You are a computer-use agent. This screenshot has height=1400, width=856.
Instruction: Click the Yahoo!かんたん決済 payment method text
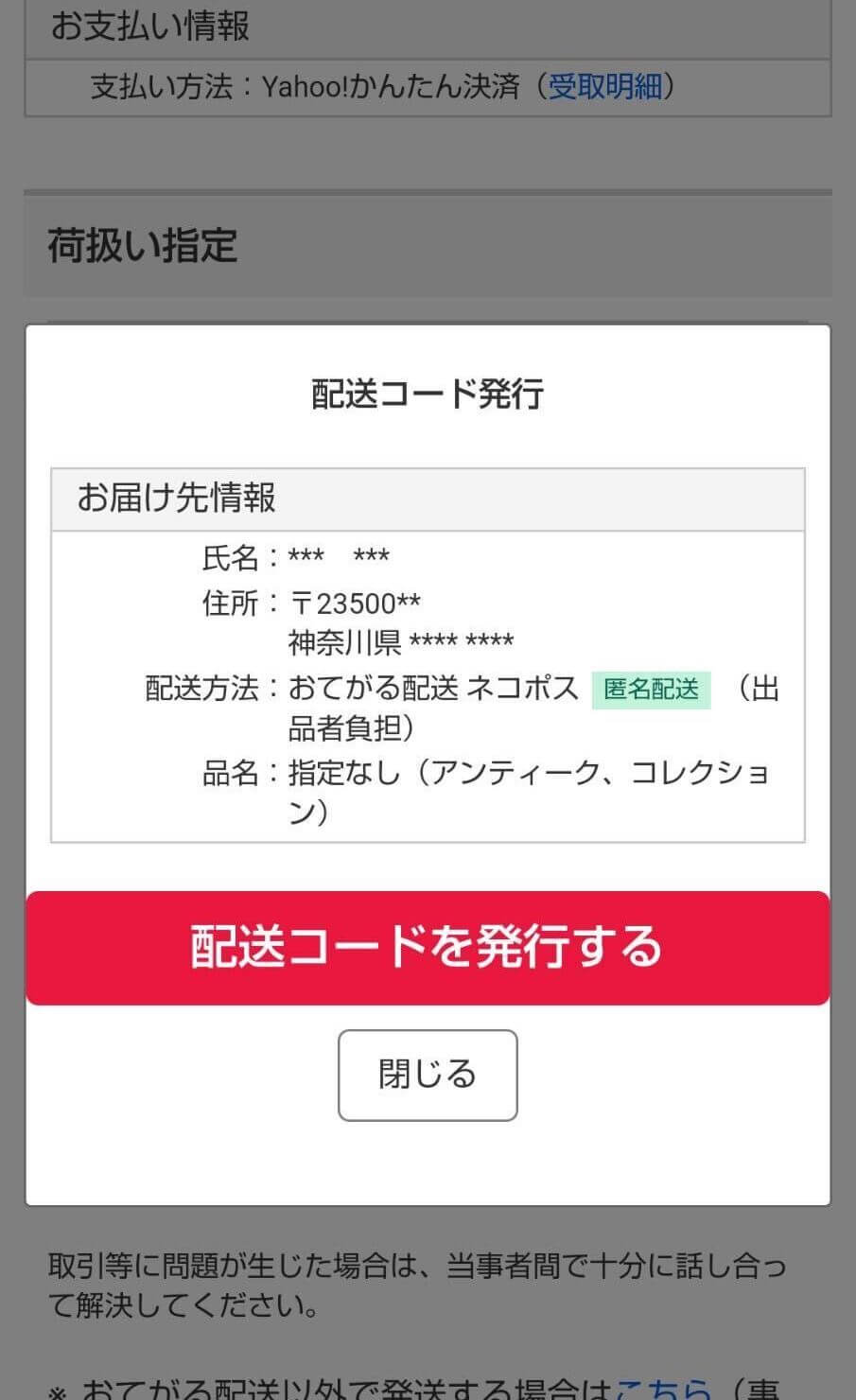click(397, 88)
